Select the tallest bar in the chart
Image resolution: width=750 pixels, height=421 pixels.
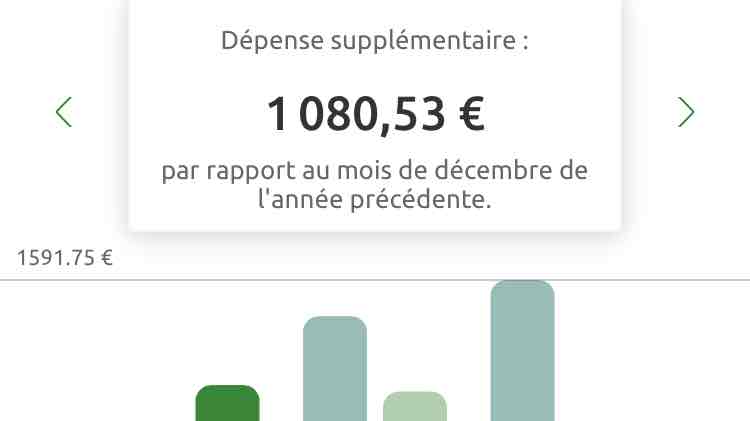tap(522, 350)
